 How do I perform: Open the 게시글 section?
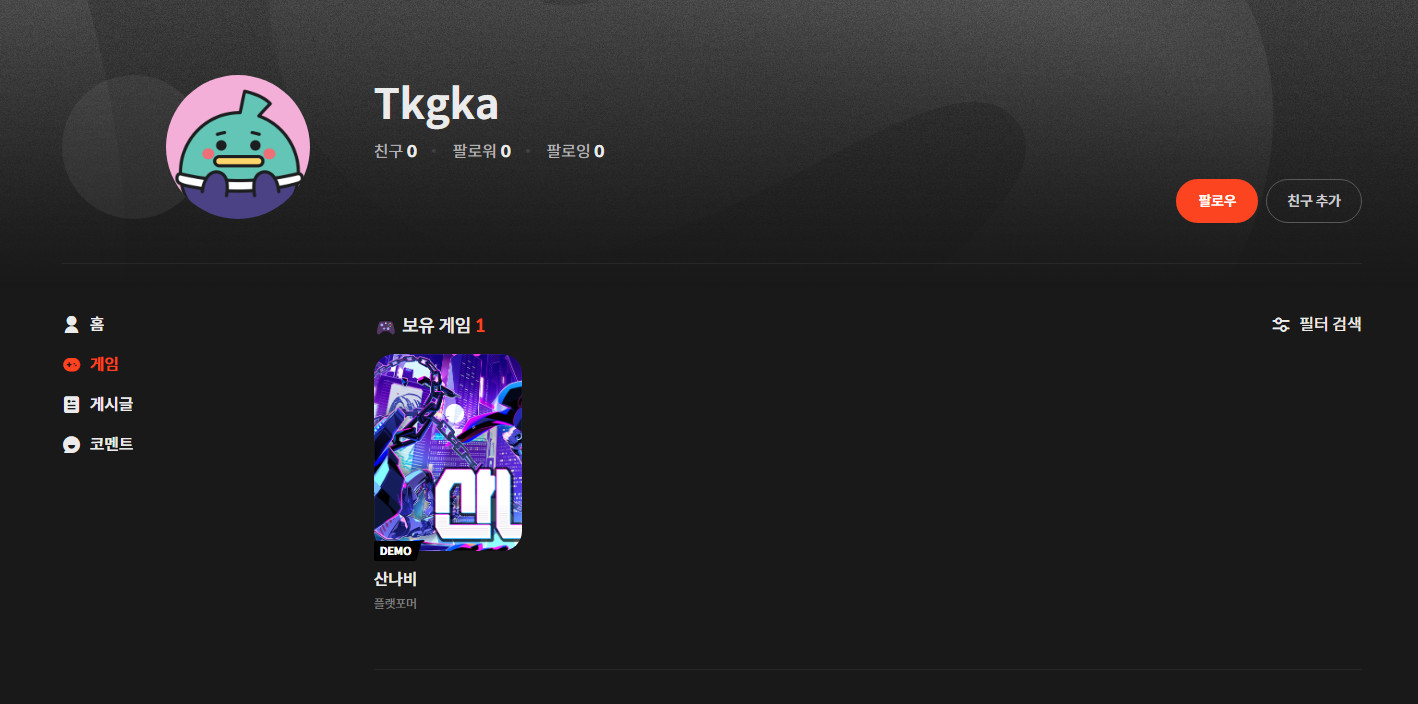[x=110, y=404]
